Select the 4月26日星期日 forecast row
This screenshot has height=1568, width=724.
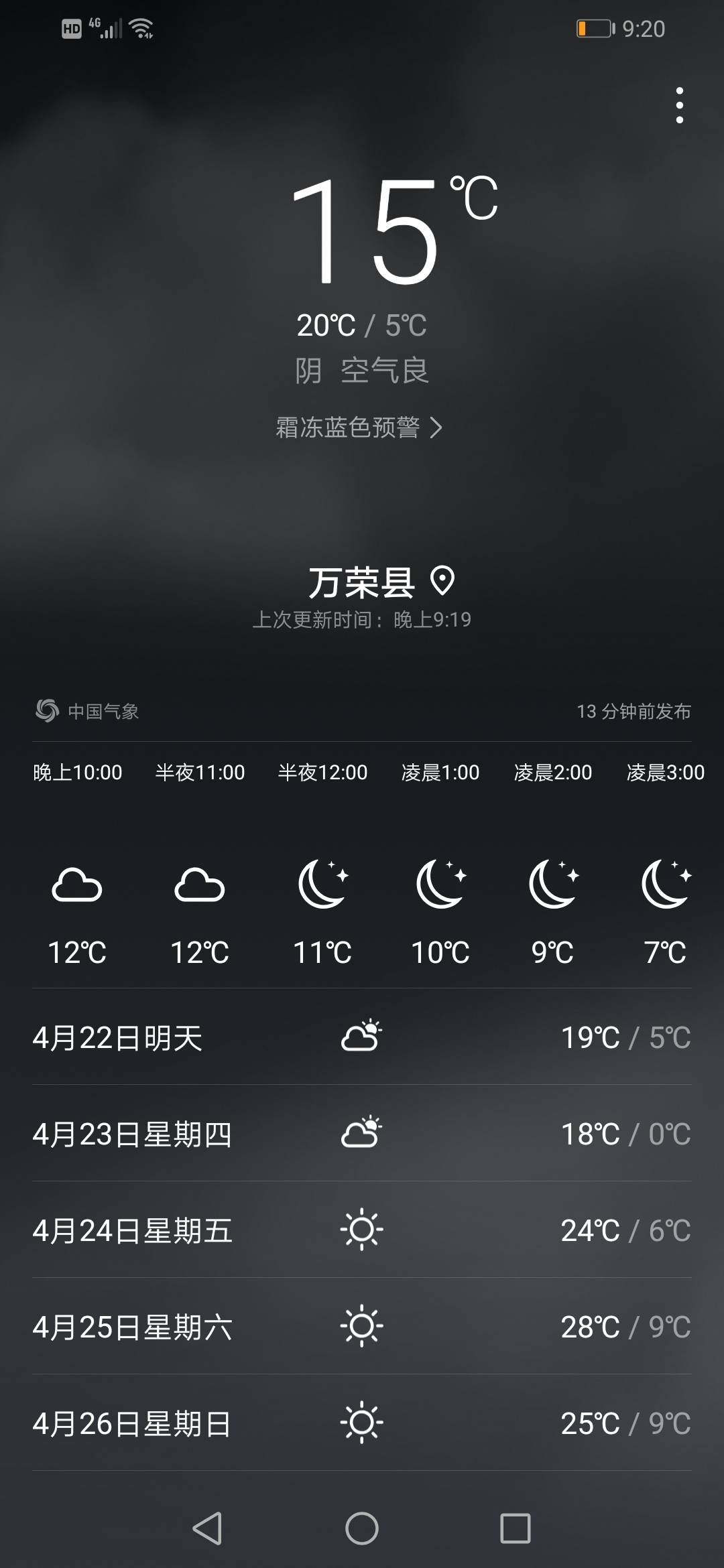point(362,1423)
